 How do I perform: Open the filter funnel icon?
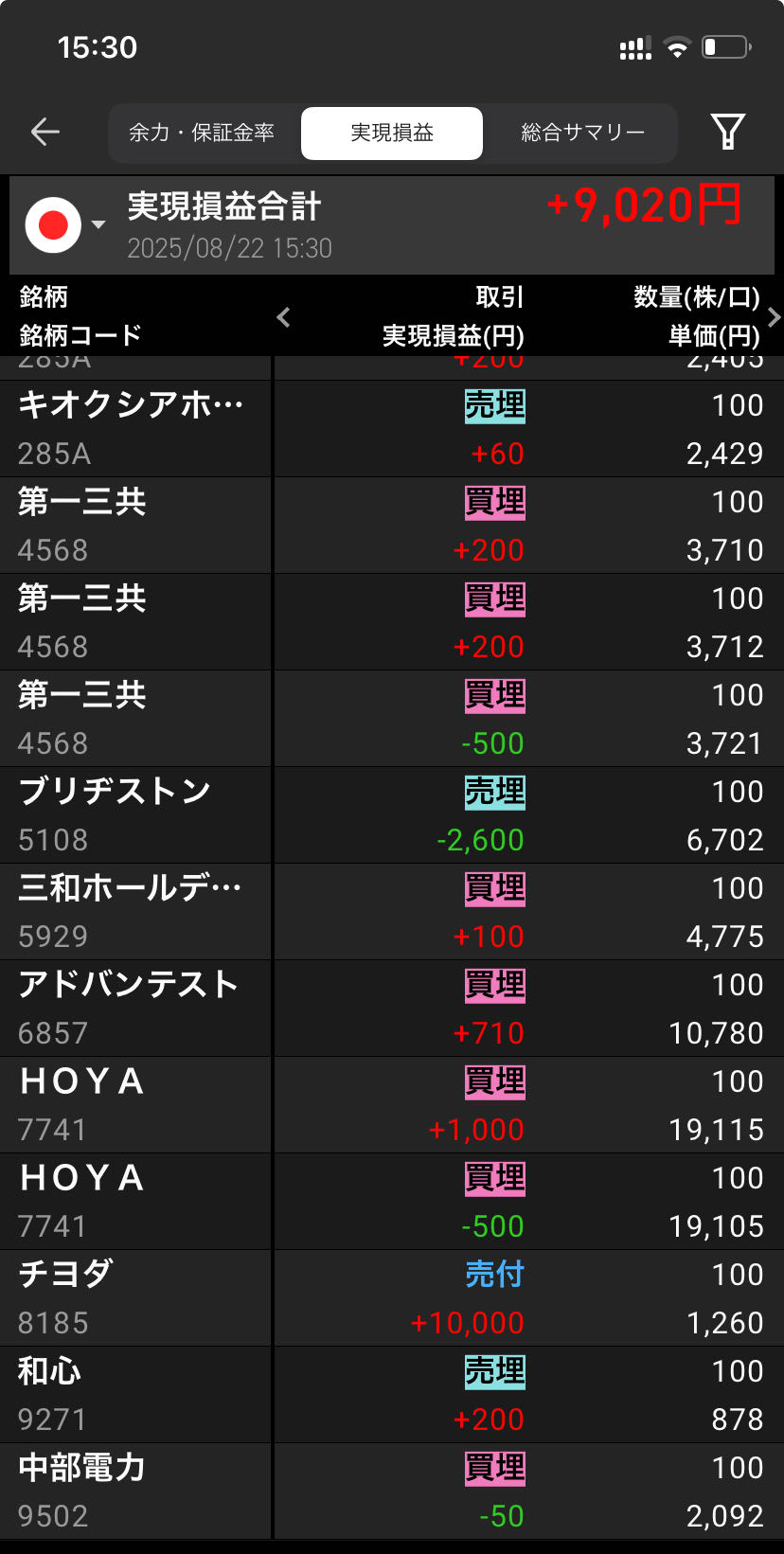(727, 133)
